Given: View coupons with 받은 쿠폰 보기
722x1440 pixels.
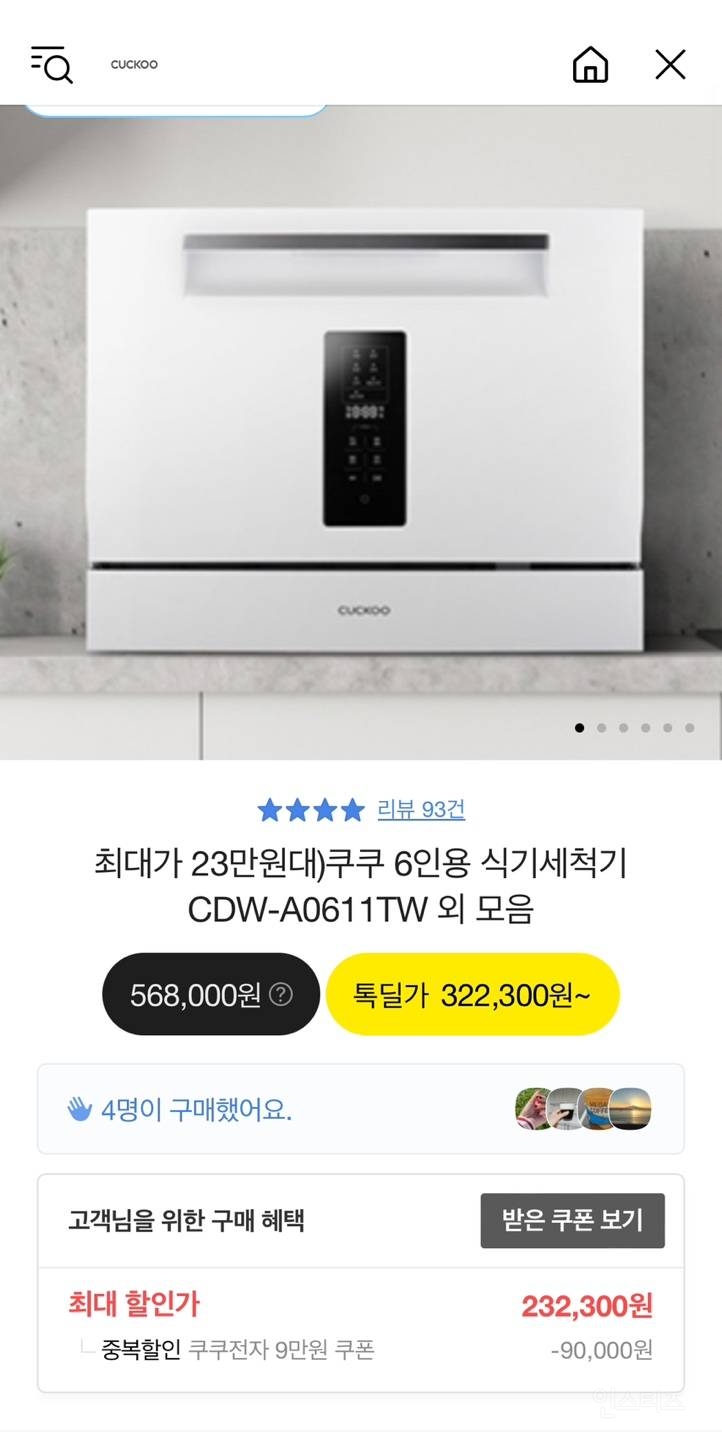Looking at the screenshot, I should coord(573,1220).
